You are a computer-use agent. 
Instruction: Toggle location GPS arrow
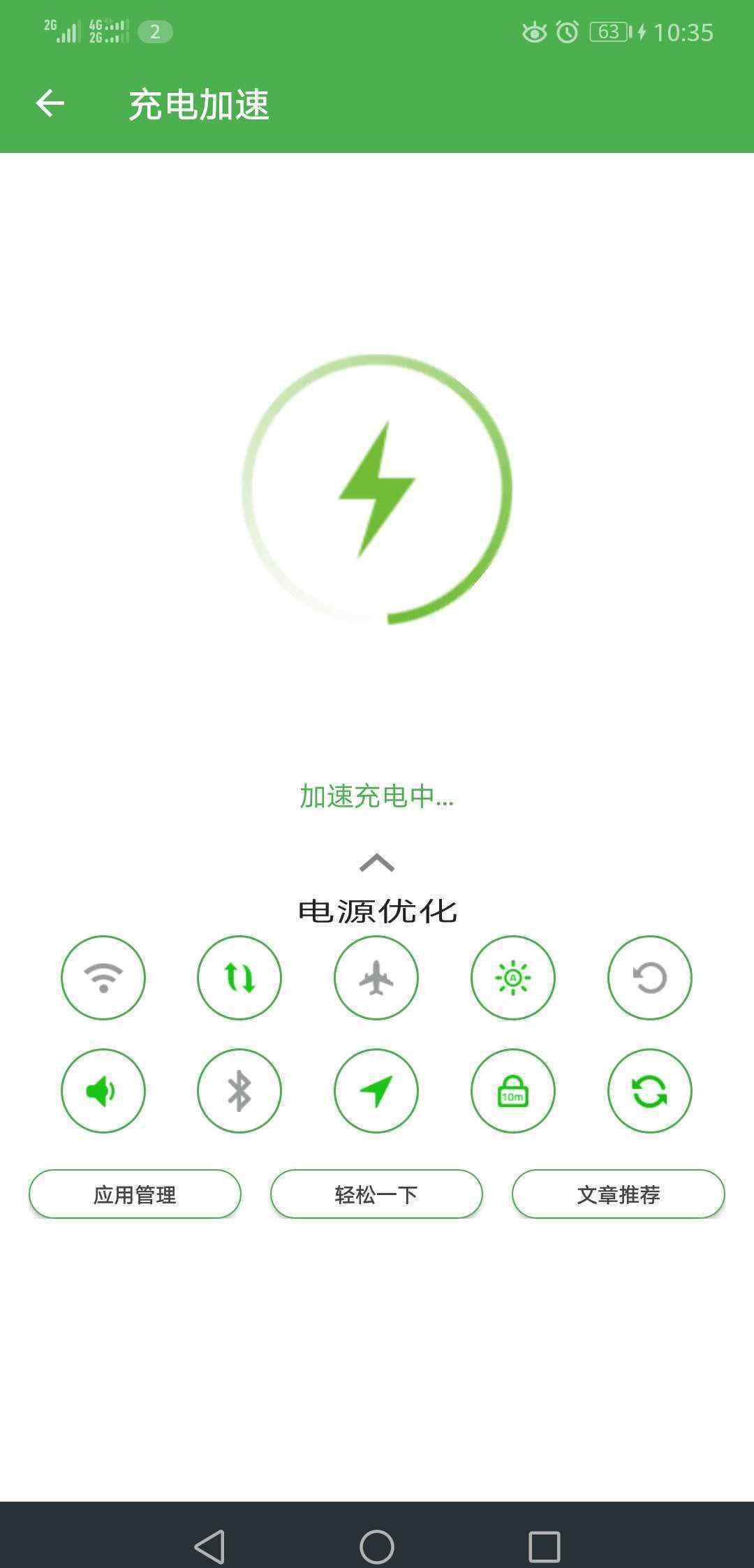click(x=376, y=1091)
